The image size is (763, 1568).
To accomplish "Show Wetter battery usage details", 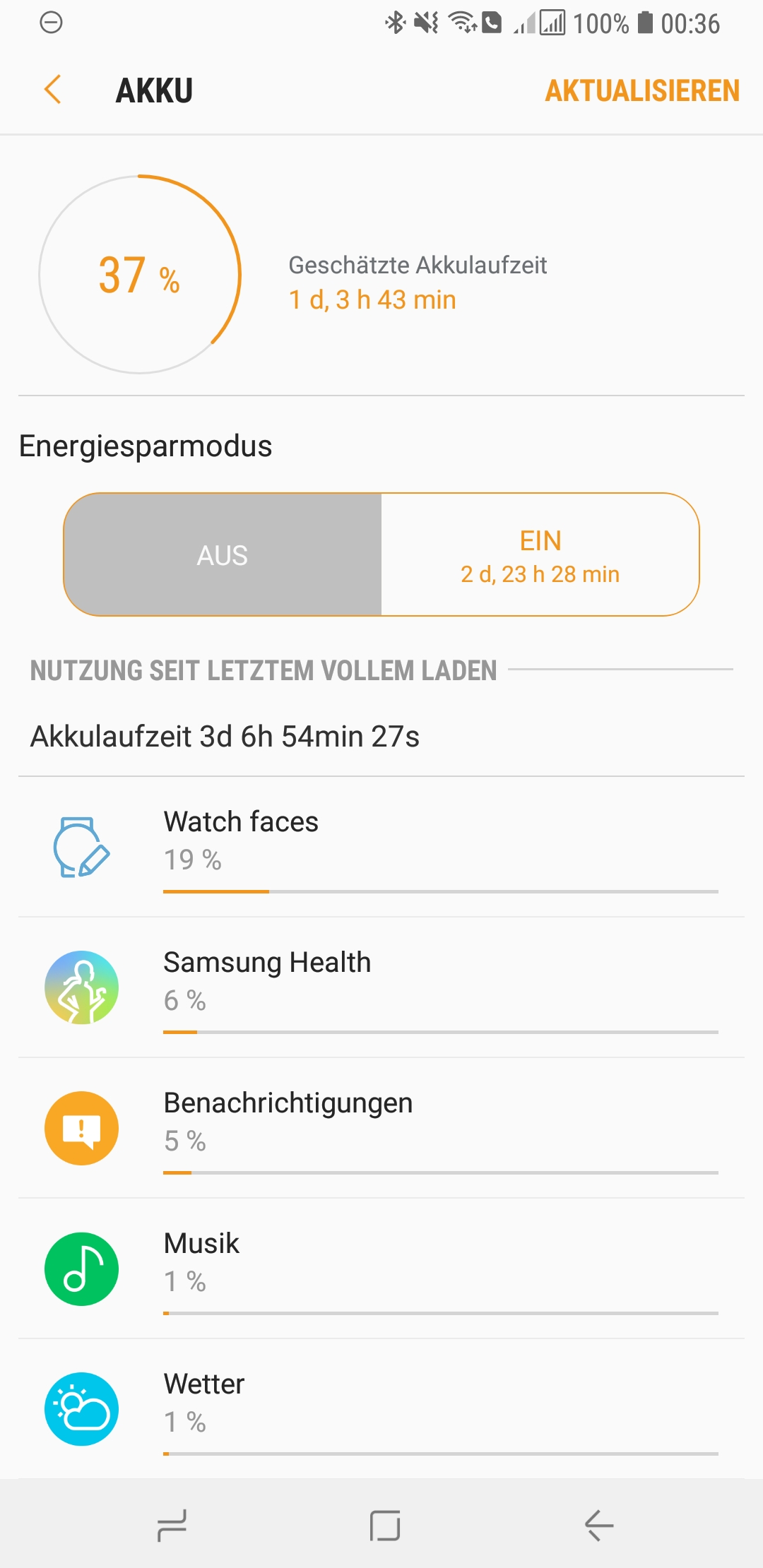I will (x=381, y=1409).
